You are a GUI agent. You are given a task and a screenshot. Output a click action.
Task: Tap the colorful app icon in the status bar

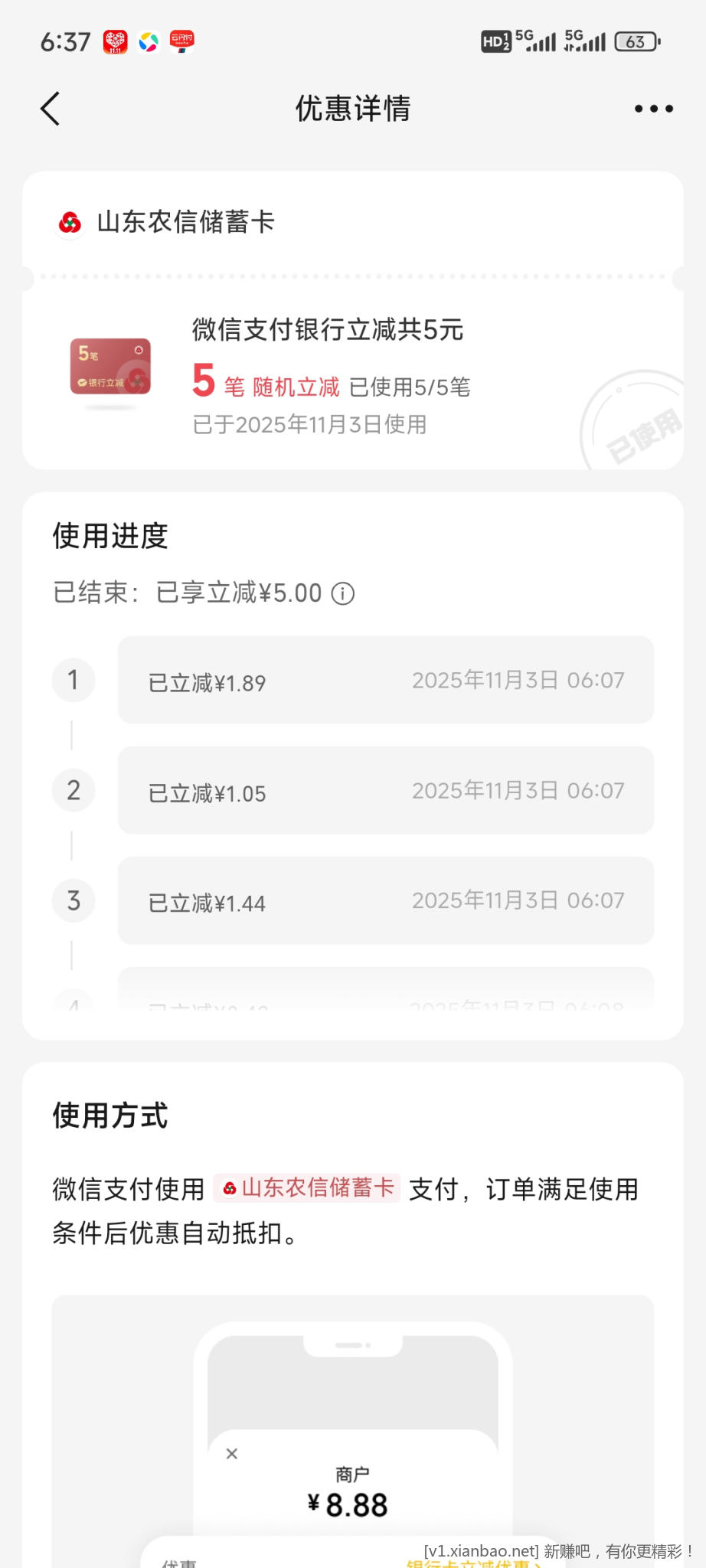point(147,41)
